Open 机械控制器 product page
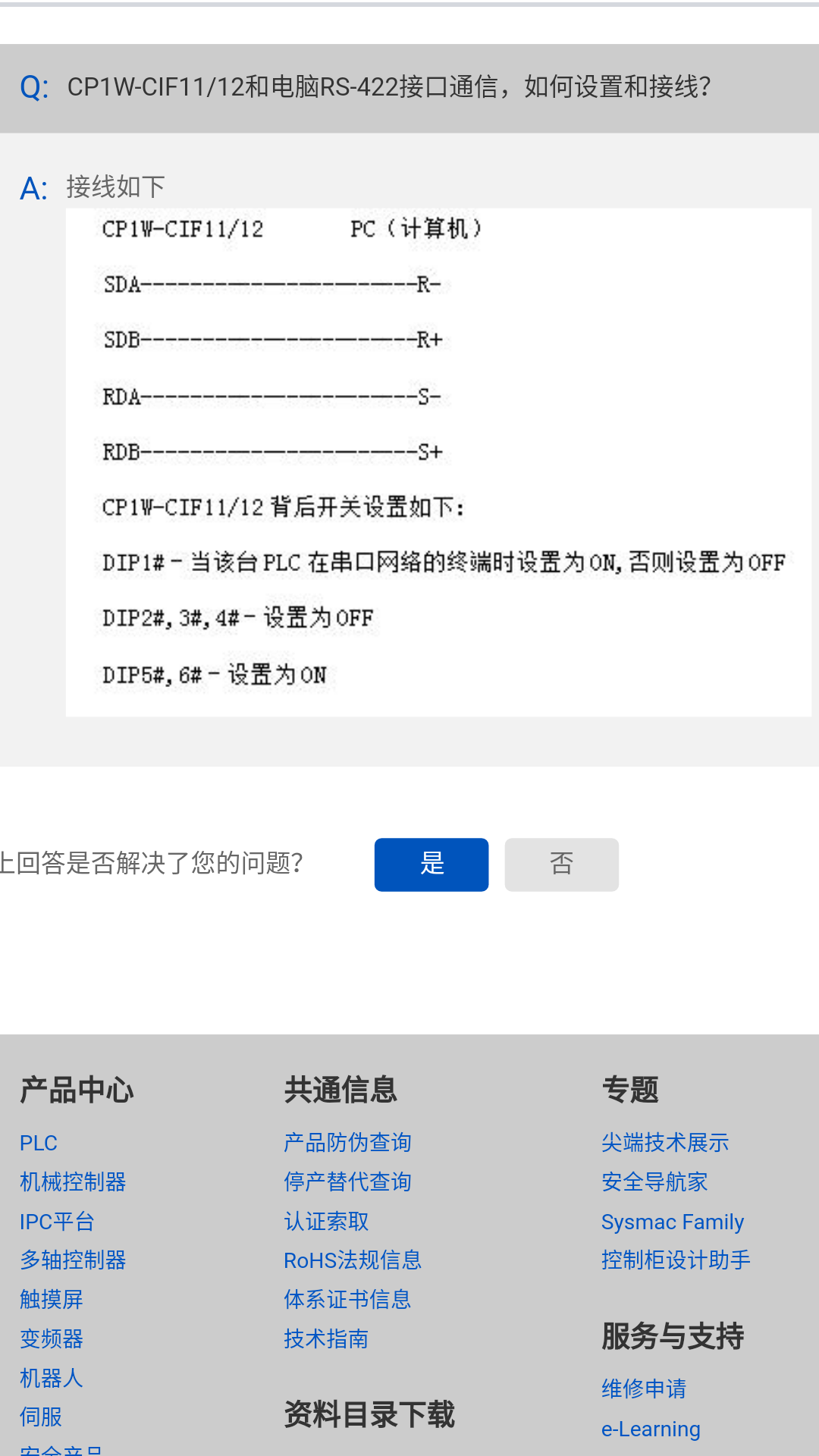This screenshot has height=1456, width=819. click(x=73, y=1182)
